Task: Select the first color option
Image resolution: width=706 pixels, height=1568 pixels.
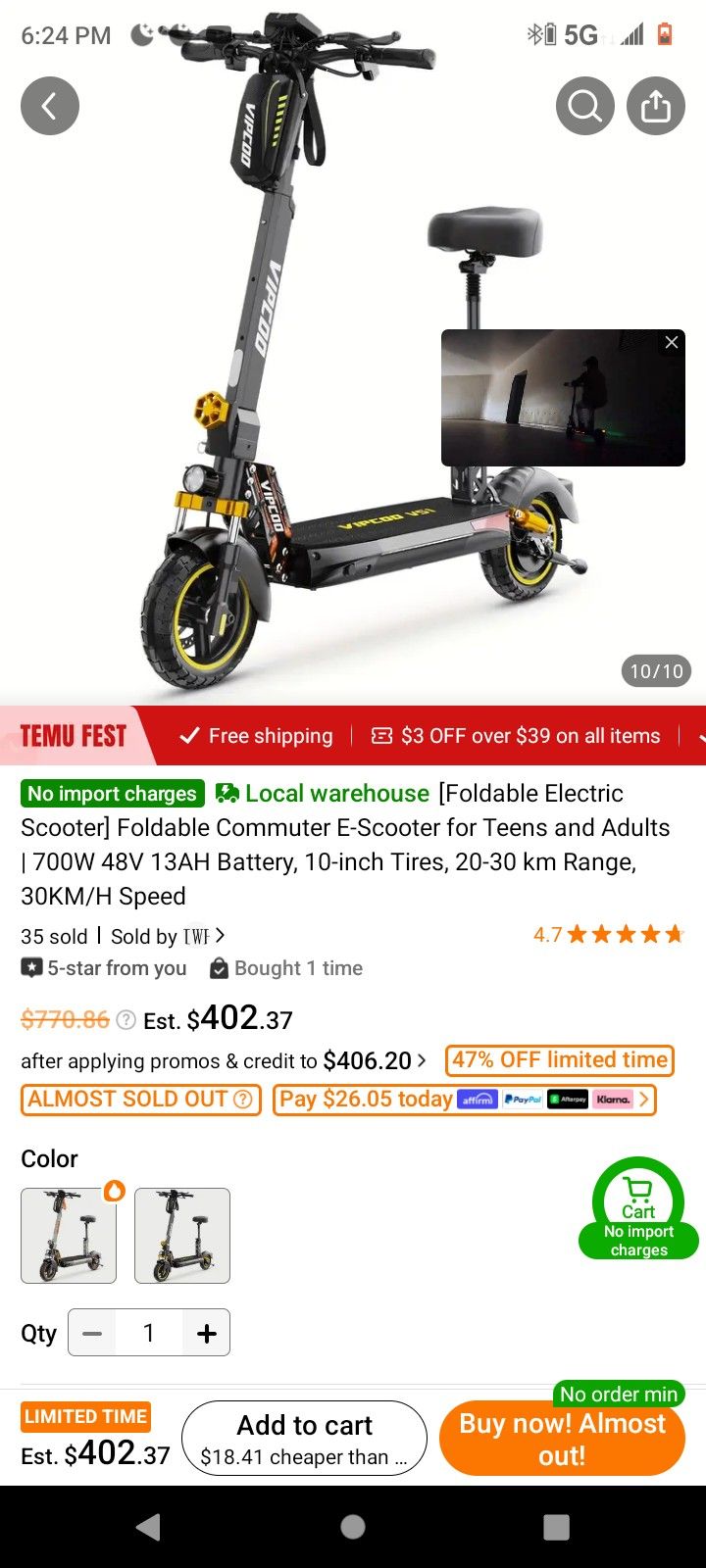Action: [x=69, y=1236]
